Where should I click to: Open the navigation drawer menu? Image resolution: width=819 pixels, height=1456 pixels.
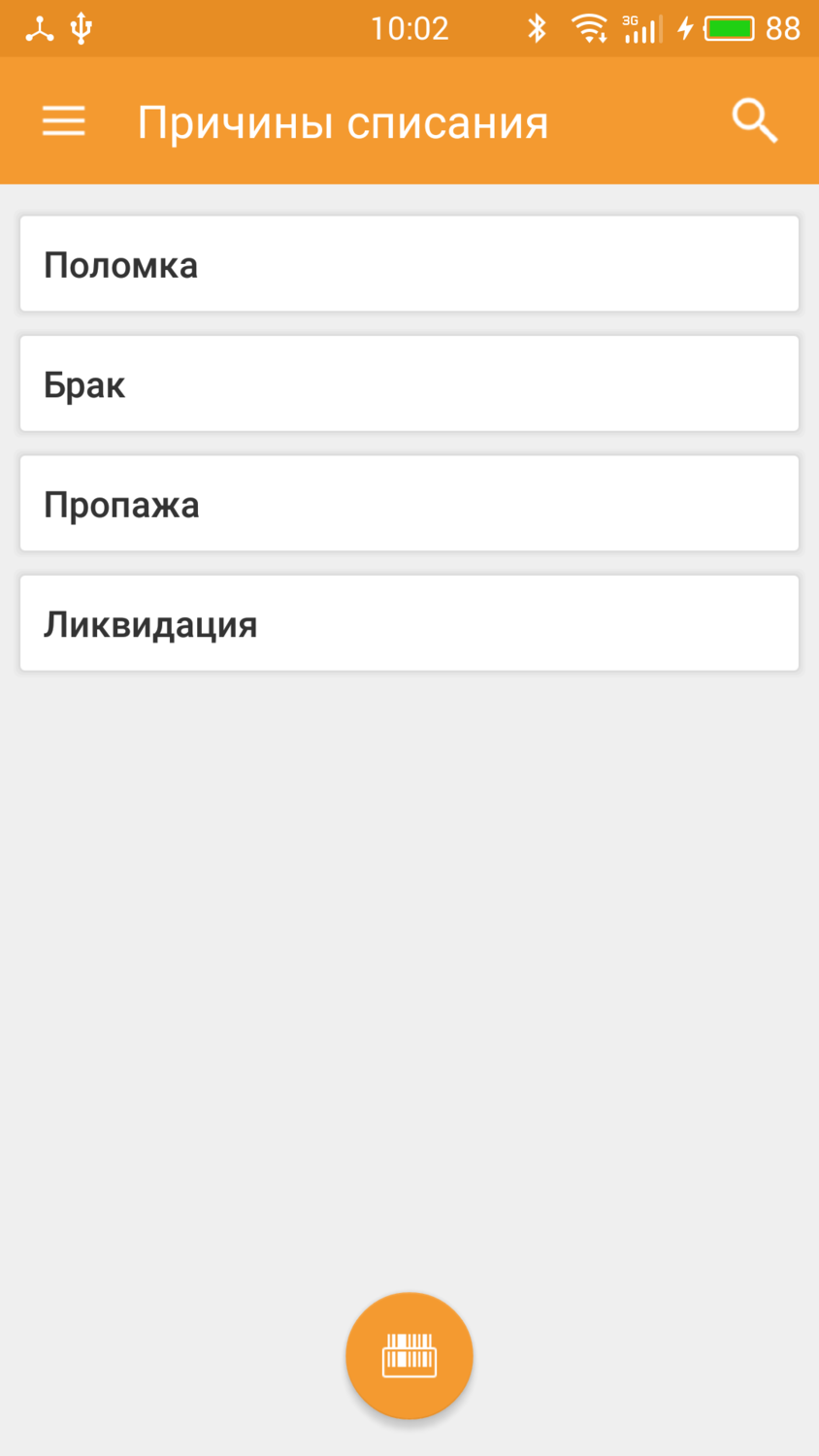tap(63, 120)
